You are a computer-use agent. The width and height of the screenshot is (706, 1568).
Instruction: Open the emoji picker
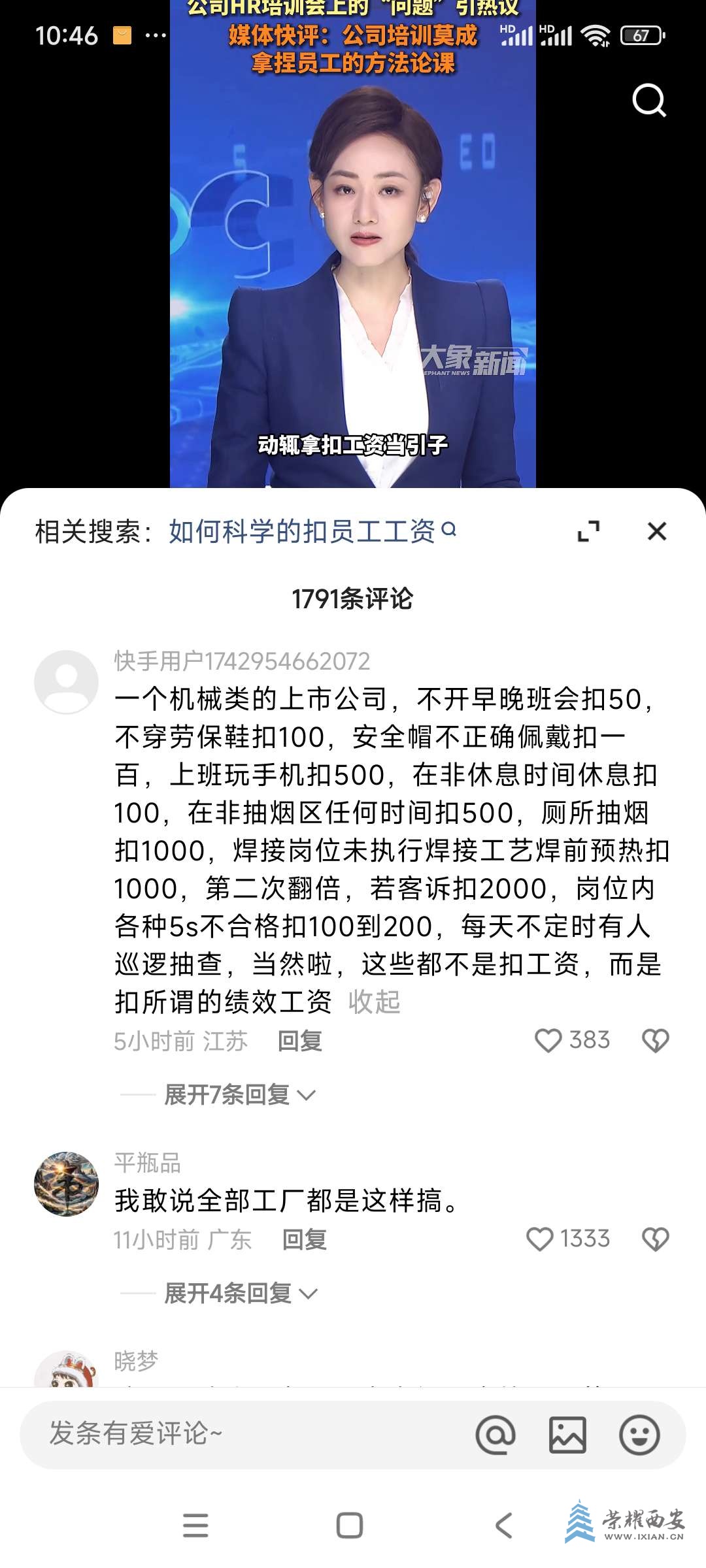[x=639, y=1435]
